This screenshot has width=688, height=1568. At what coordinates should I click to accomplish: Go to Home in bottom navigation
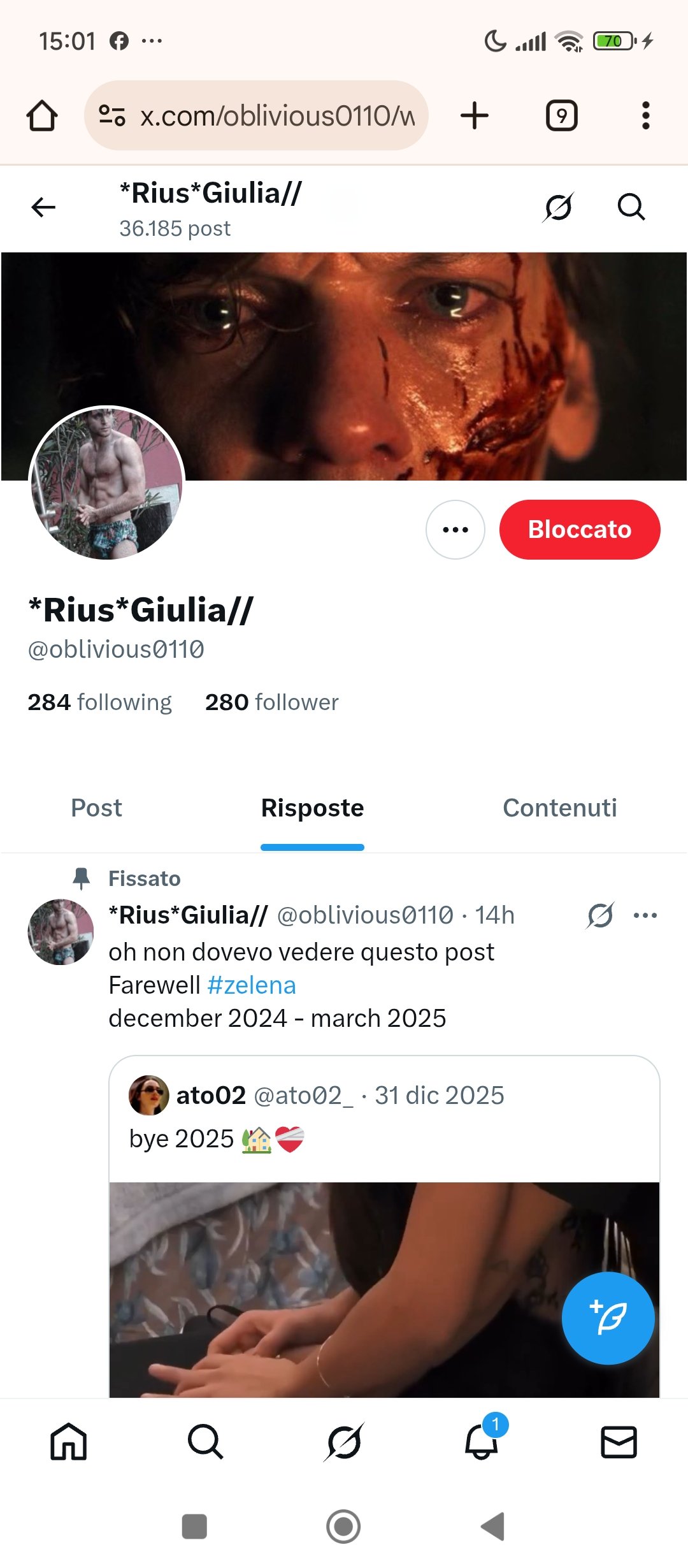pyautogui.click(x=69, y=1442)
